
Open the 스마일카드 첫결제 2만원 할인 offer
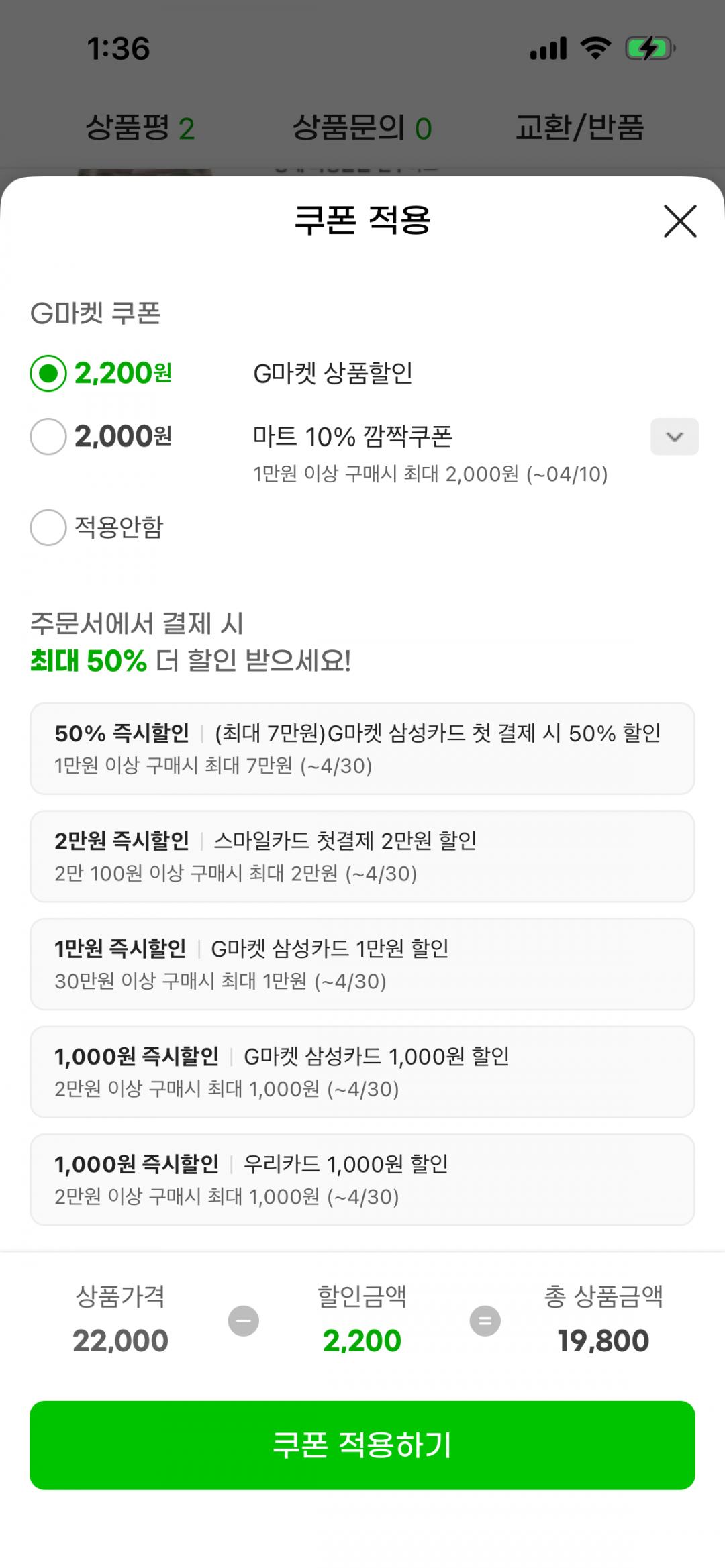tap(362, 857)
